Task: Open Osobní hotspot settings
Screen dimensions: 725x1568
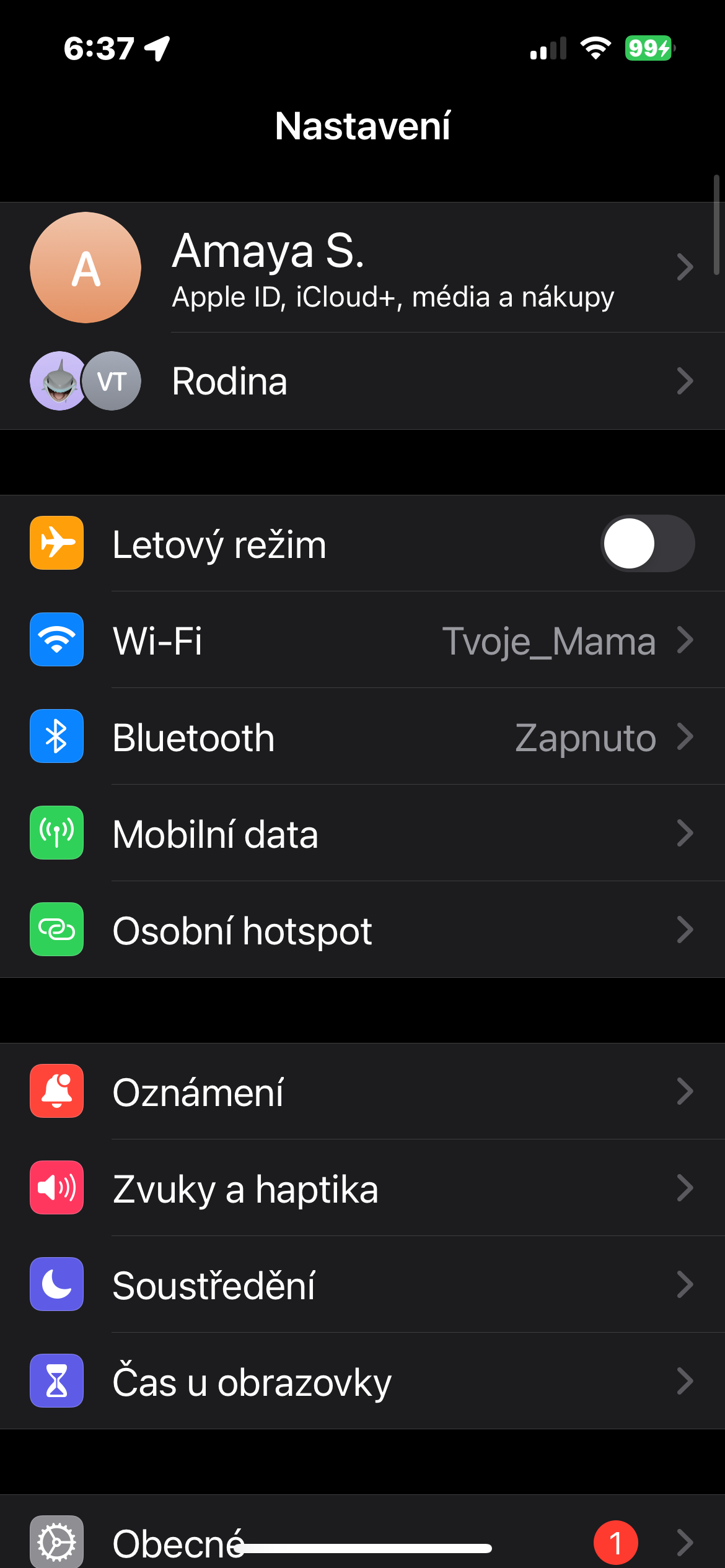Action: [x=362, y=930]
